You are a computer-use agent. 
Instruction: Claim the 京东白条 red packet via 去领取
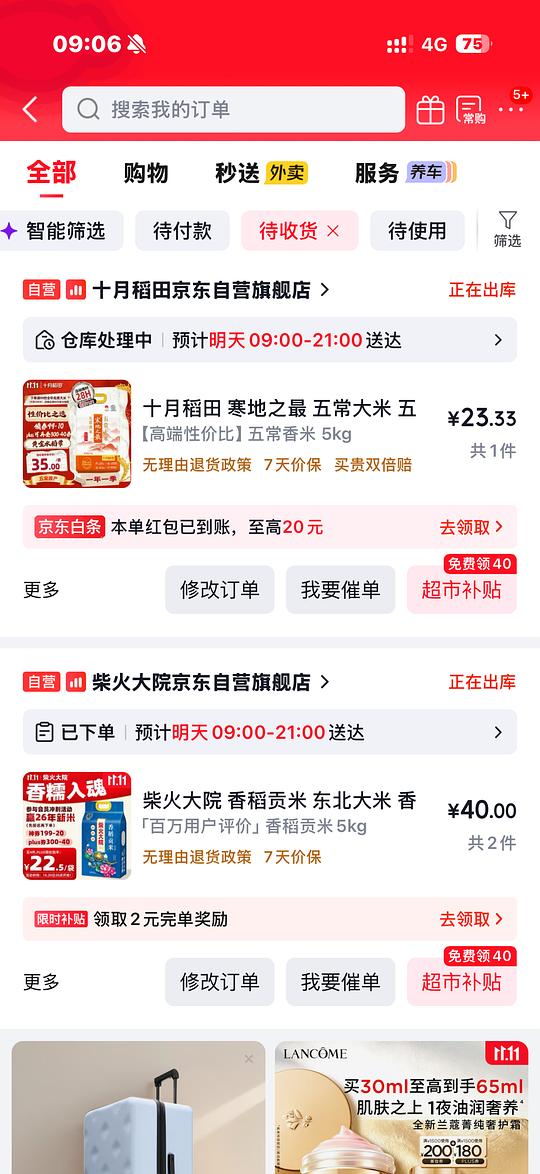click(x=471, y=527)
